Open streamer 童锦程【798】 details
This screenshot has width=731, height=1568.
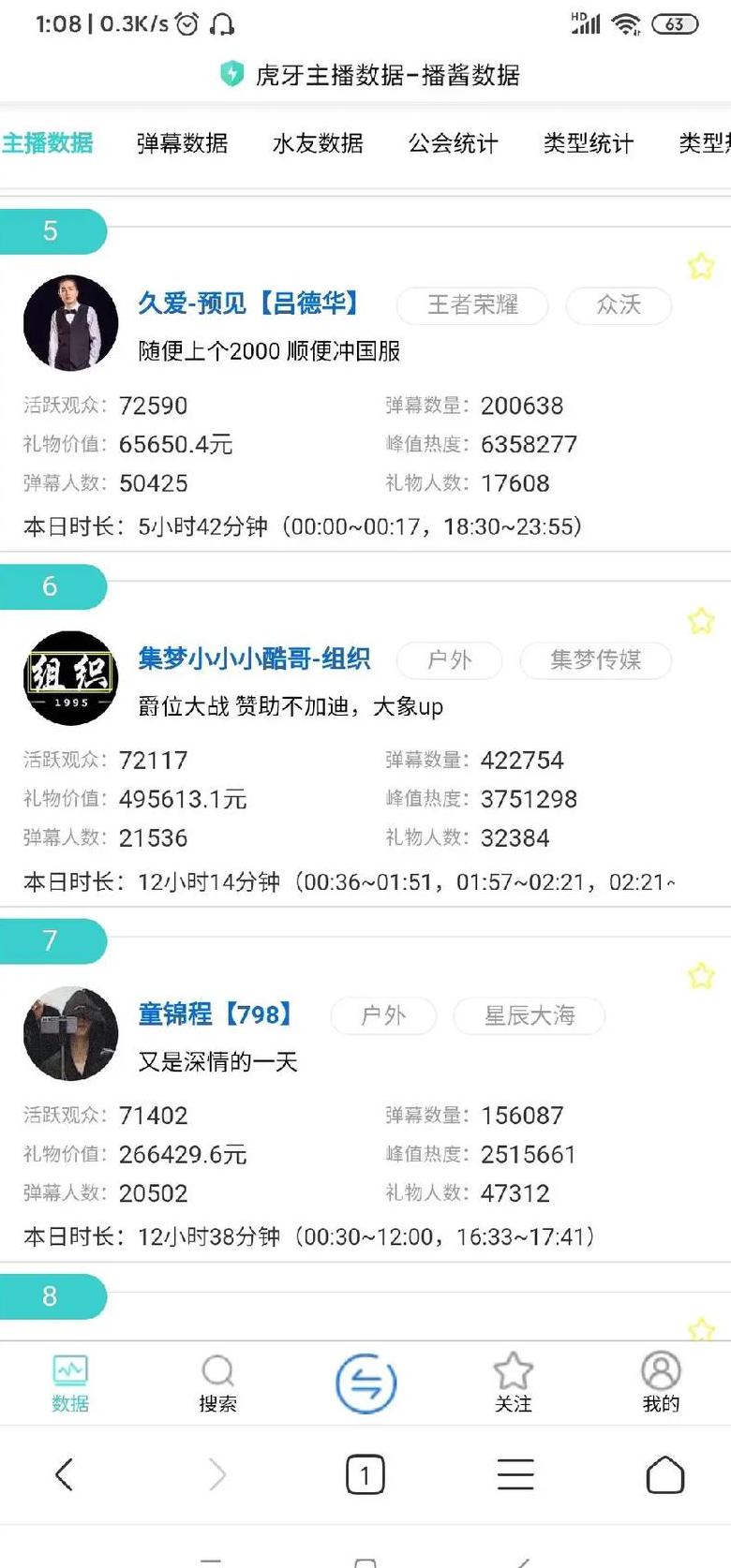(x=216, y=1013)
